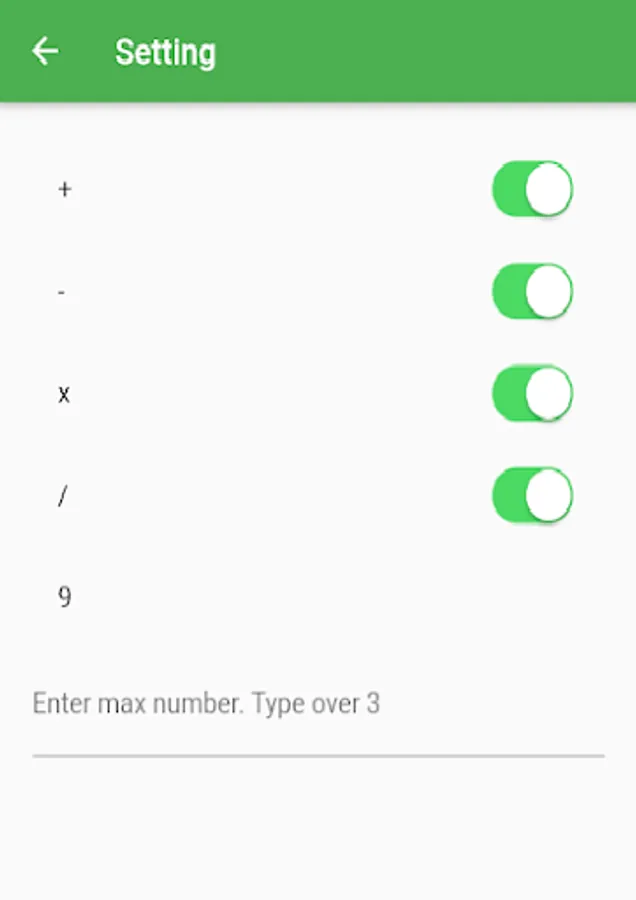
Task: Turn off the subtraction (-) switch
Action: pyautogui.click(x=532, y=291)
